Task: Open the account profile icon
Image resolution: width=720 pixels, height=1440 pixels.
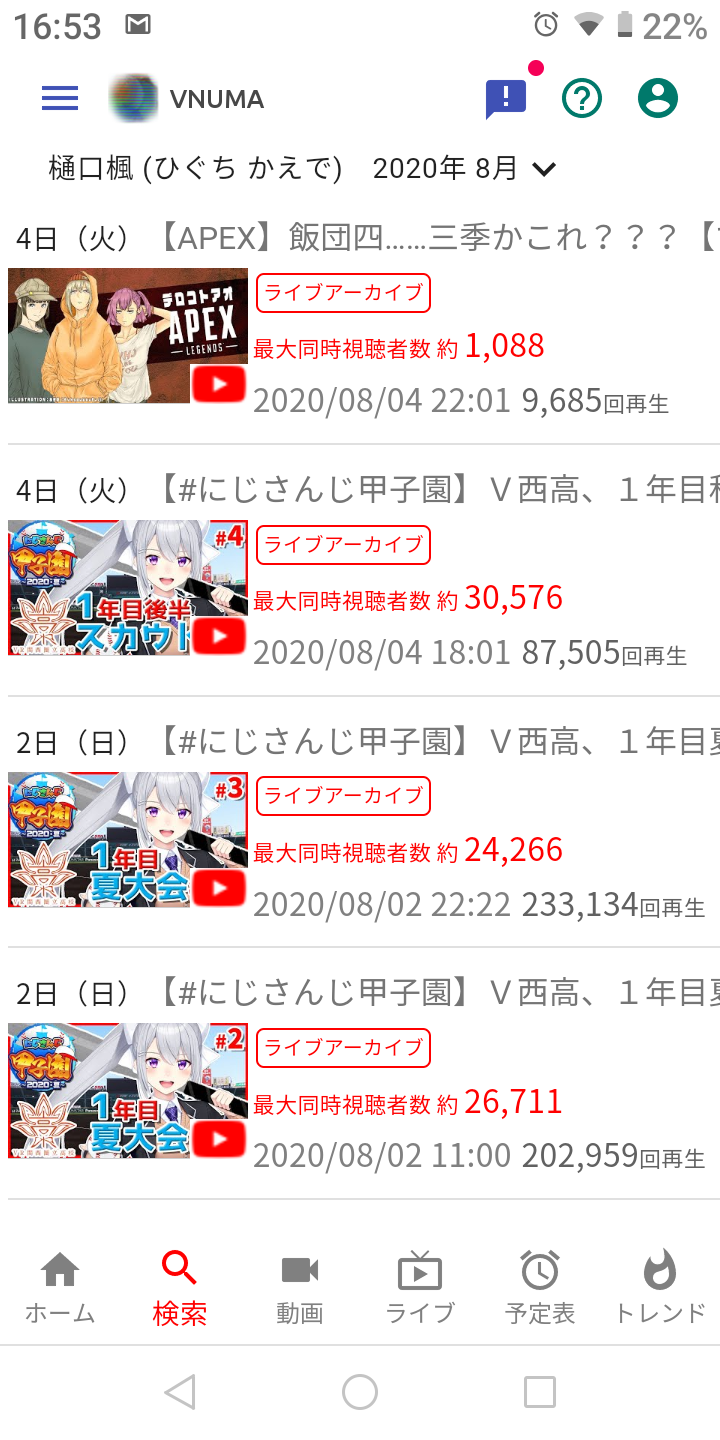Action: [658, 98]
